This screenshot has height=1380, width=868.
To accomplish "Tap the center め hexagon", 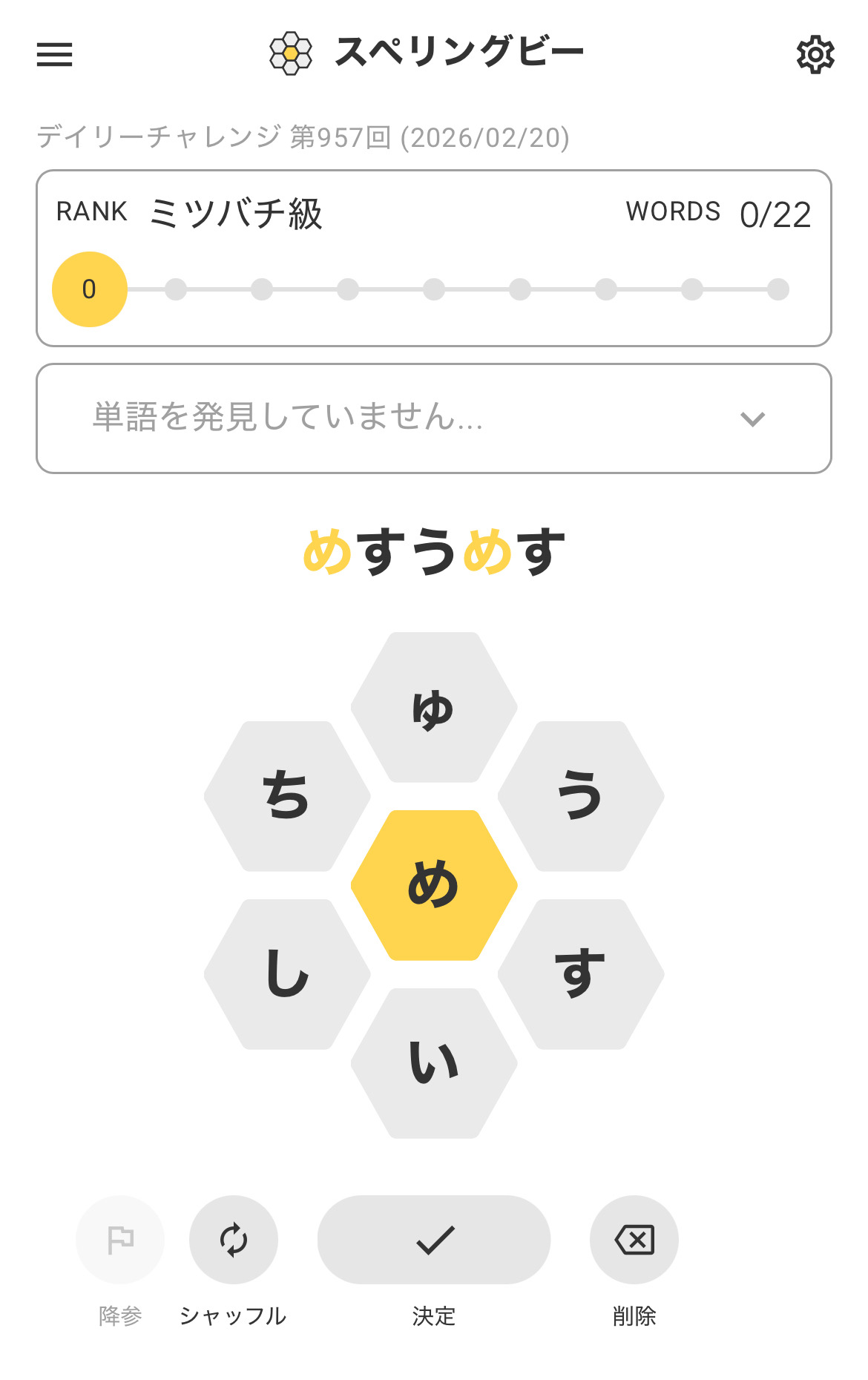I will pyautogui.click(x=434, y=885).
